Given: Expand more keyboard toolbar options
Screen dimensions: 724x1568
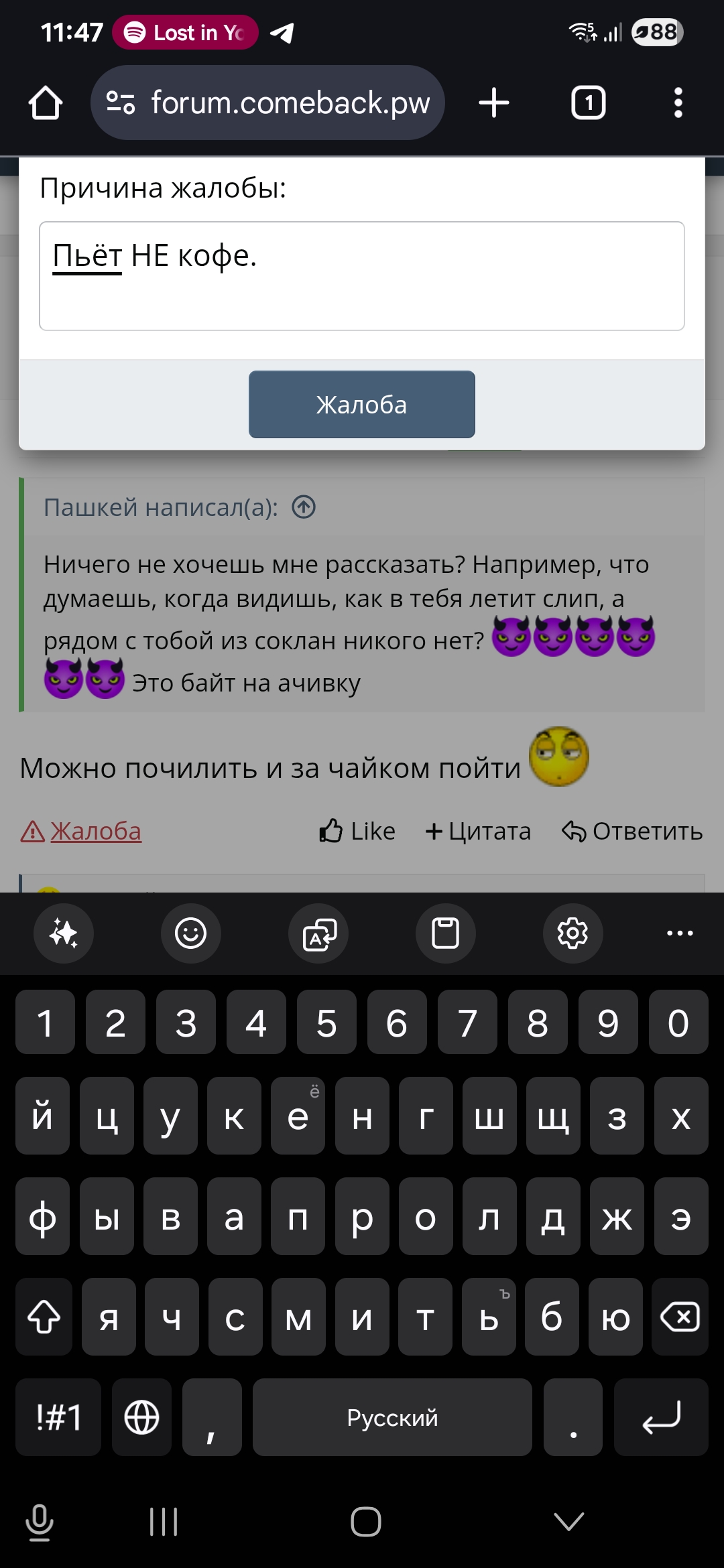Looking at the screenshot, I should [679, 933].
